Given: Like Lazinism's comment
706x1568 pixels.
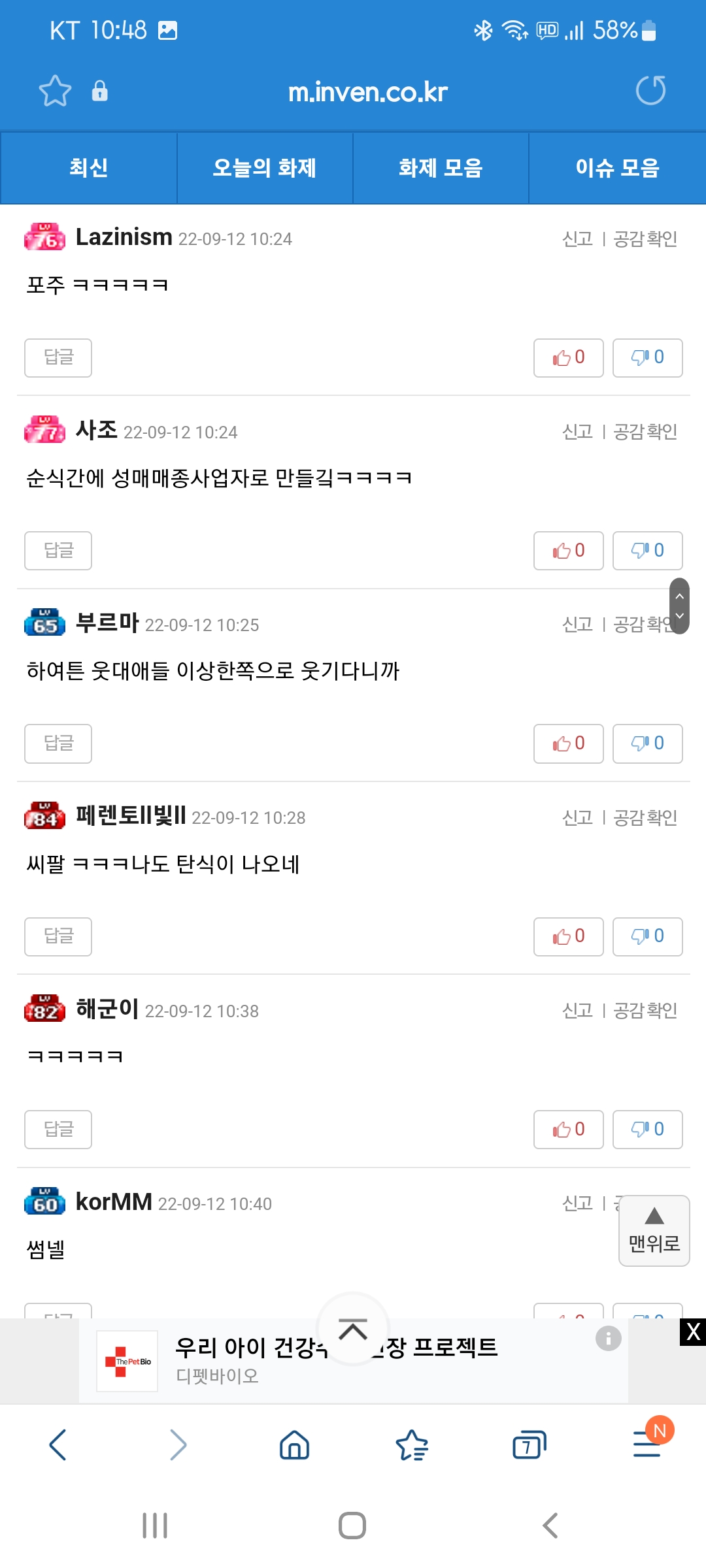Looking at the screenshot, I should coord(568,358).
